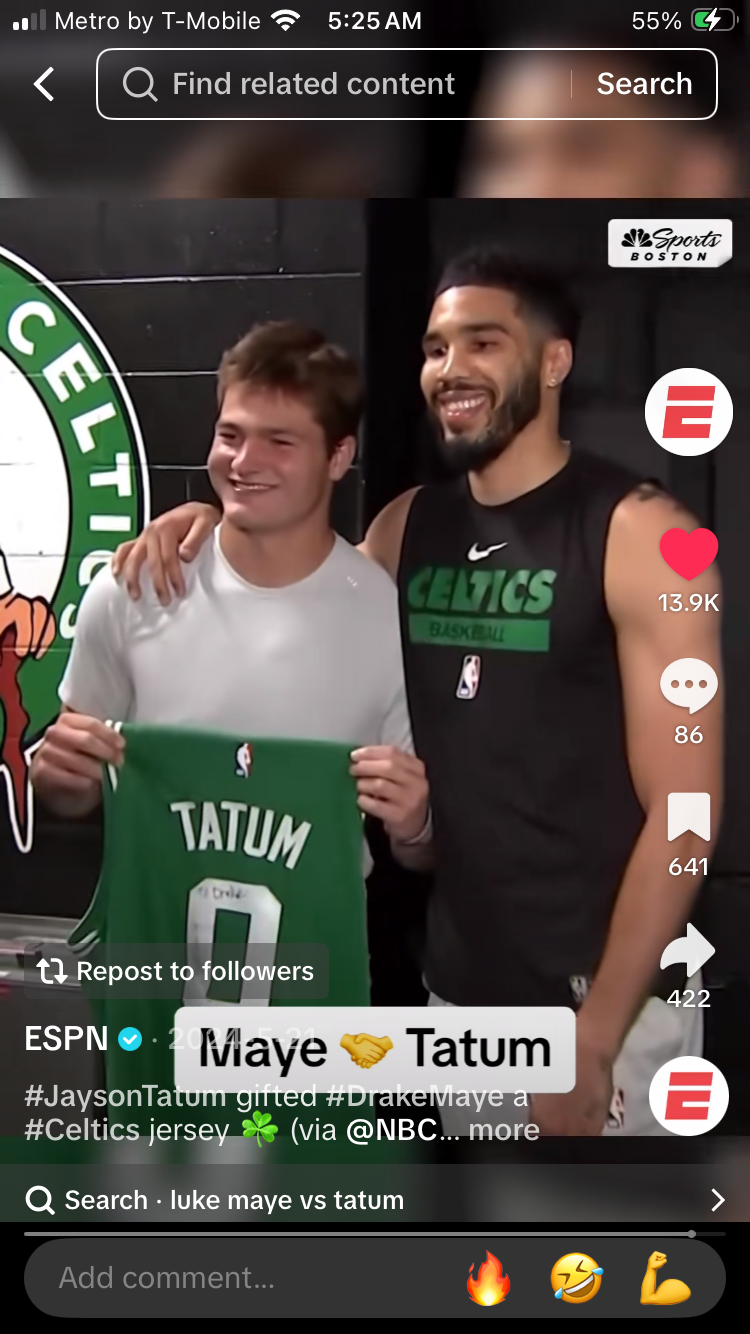
Task: Go back using the top-left arrow
Action: point(44,84)
